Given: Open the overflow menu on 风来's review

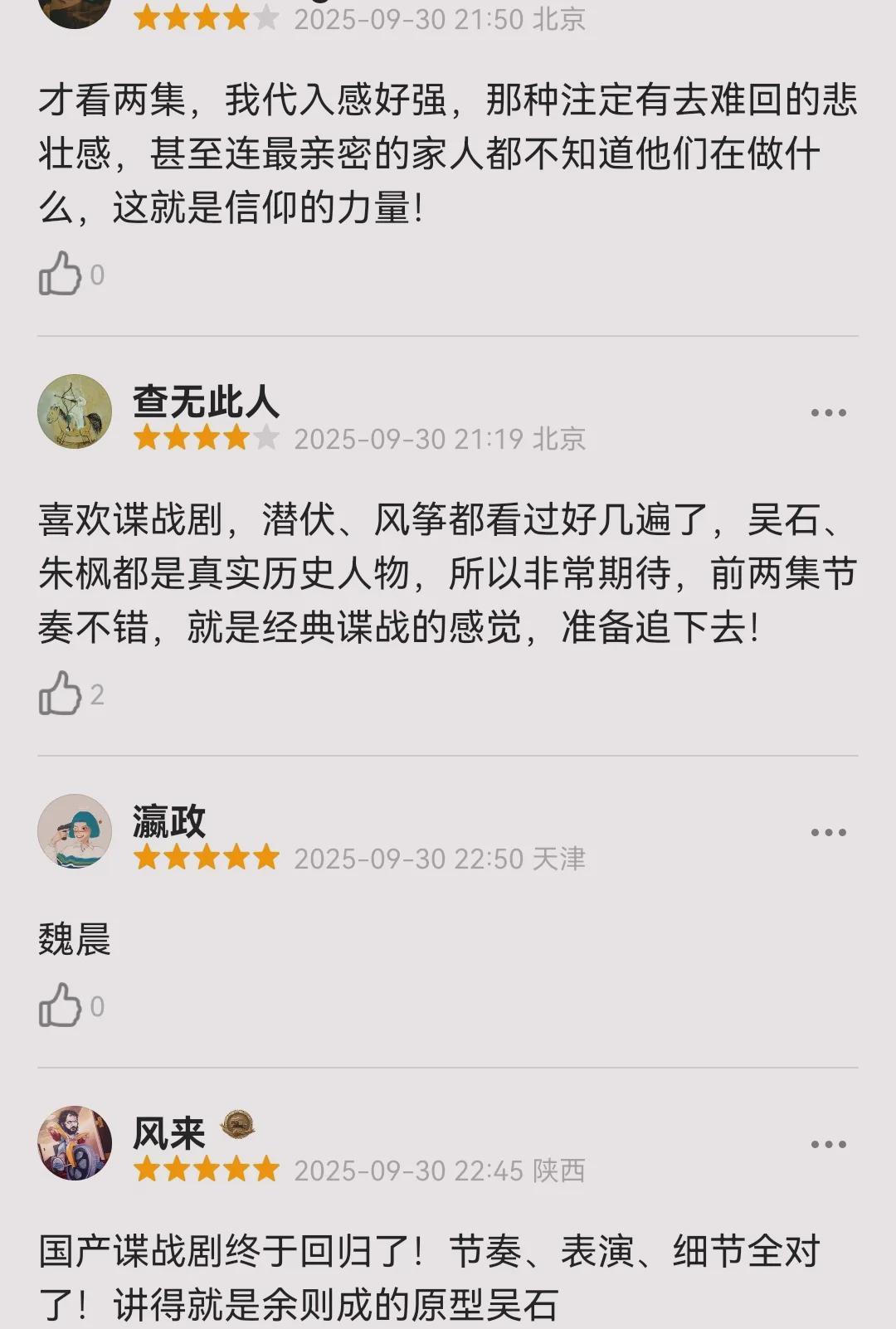Looking at the screenshot, I should [828, 1144].
